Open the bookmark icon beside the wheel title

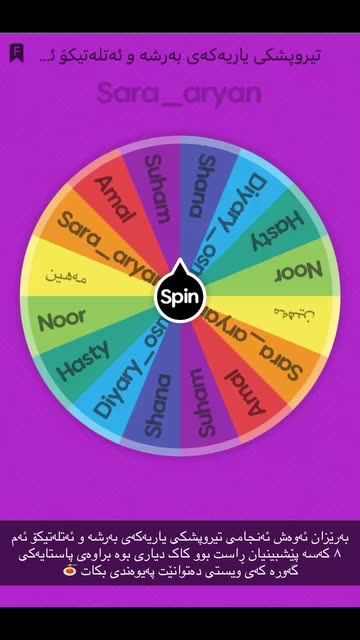click(16, 53)
